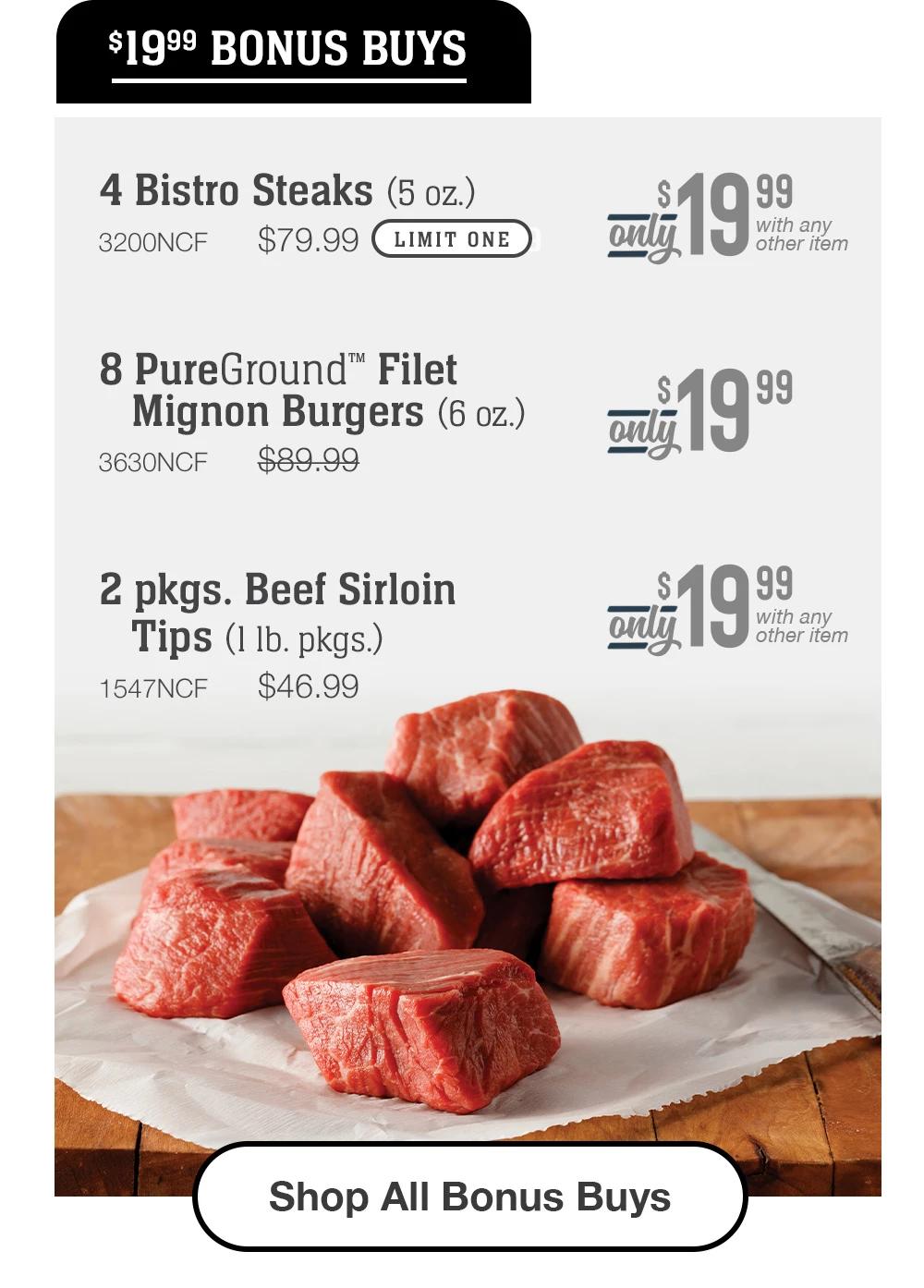Click the crossed-out $79.99 original price
Image resolution: width=924 pixels, height=1288 pixels.
tap(308, 238)
